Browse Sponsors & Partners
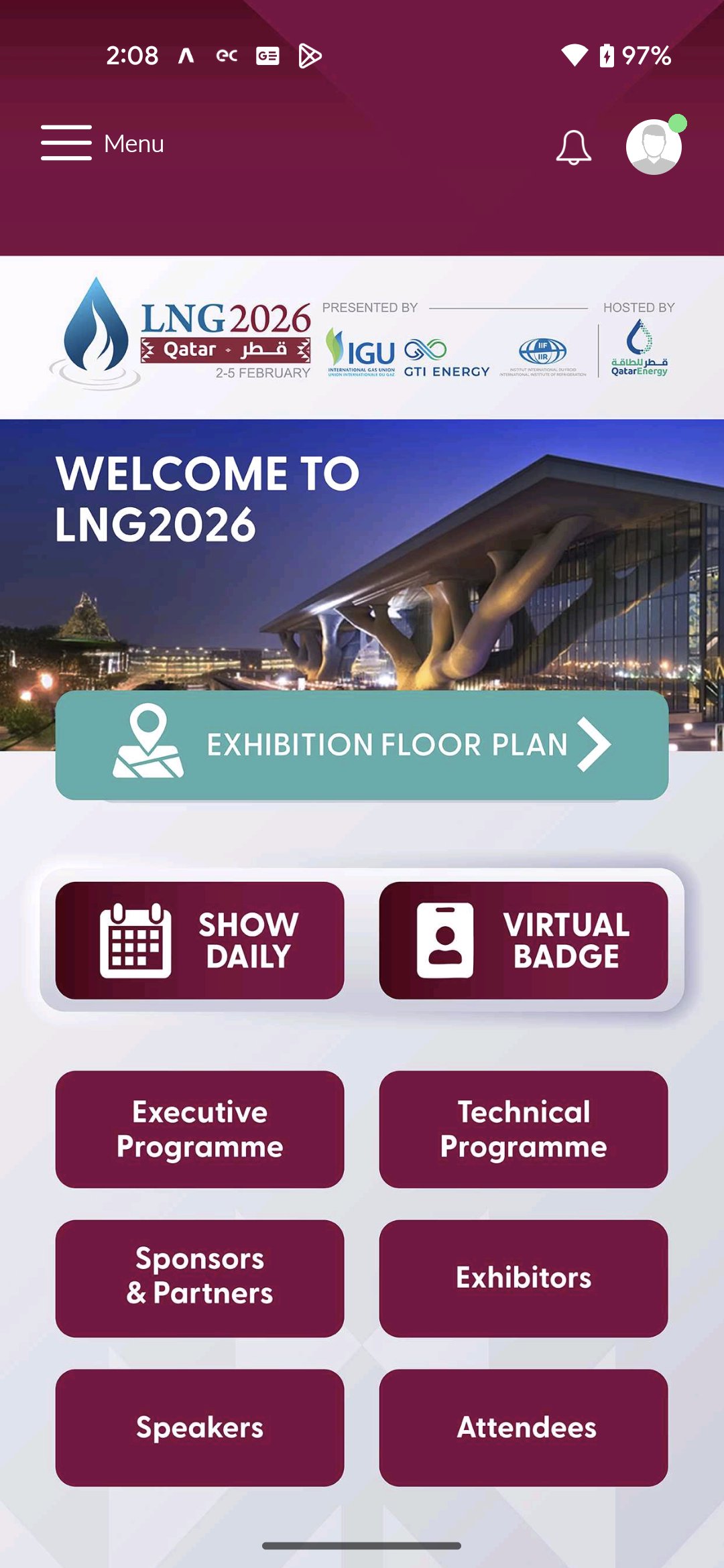 coord(200,1279)
